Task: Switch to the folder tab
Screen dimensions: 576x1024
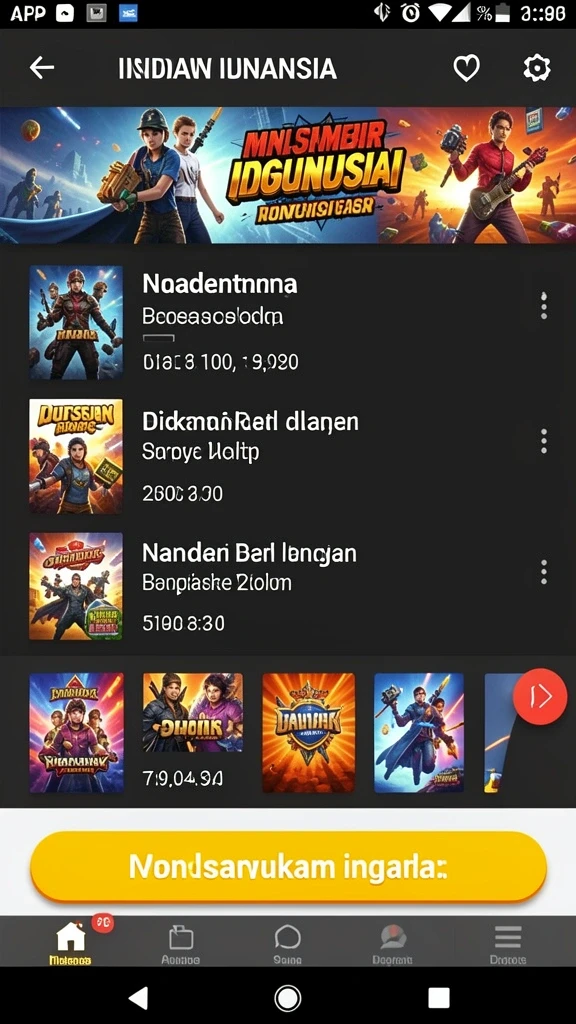Action: tap(181, 943)
